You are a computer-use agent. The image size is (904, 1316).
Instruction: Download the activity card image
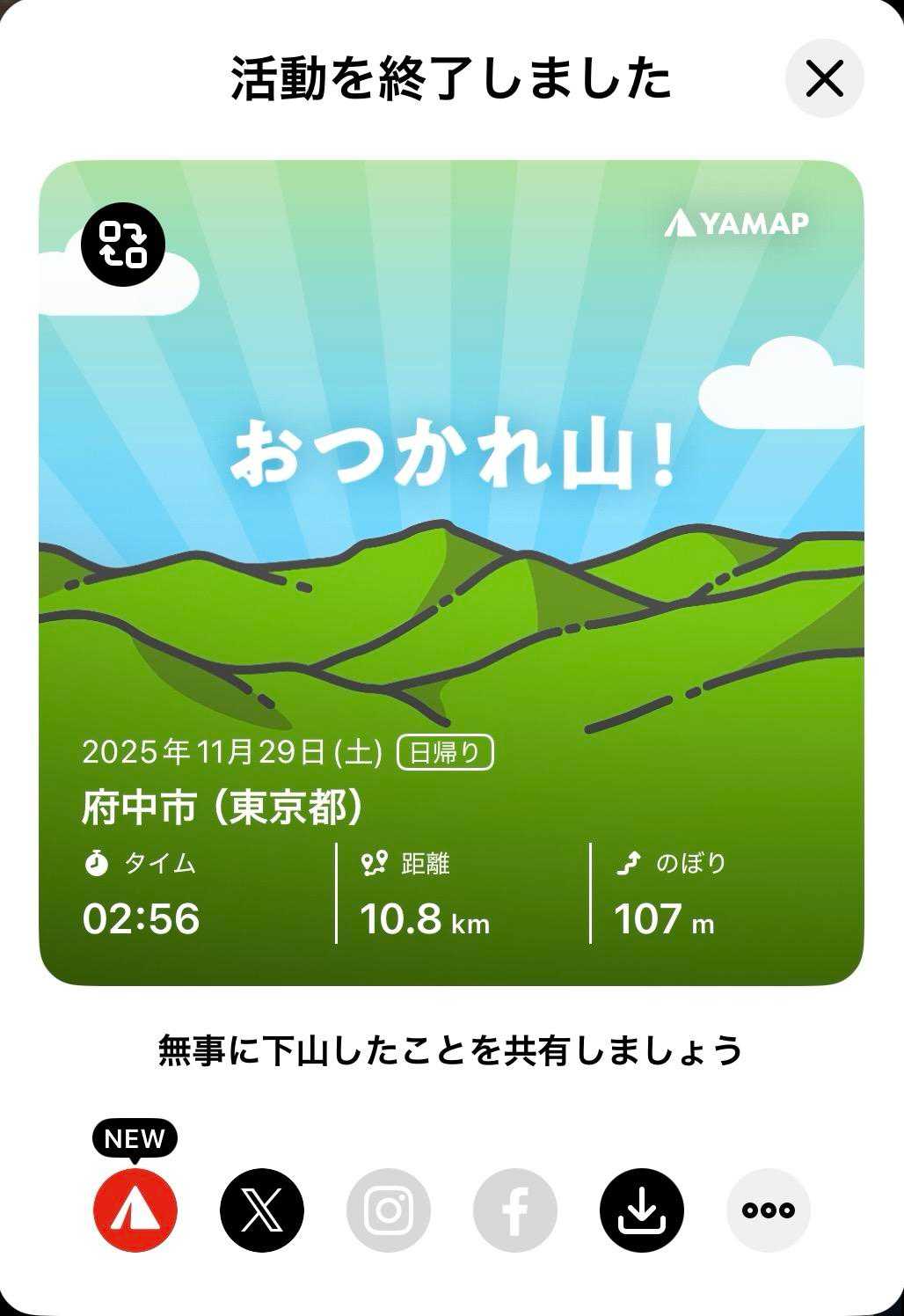point(642,1210)
